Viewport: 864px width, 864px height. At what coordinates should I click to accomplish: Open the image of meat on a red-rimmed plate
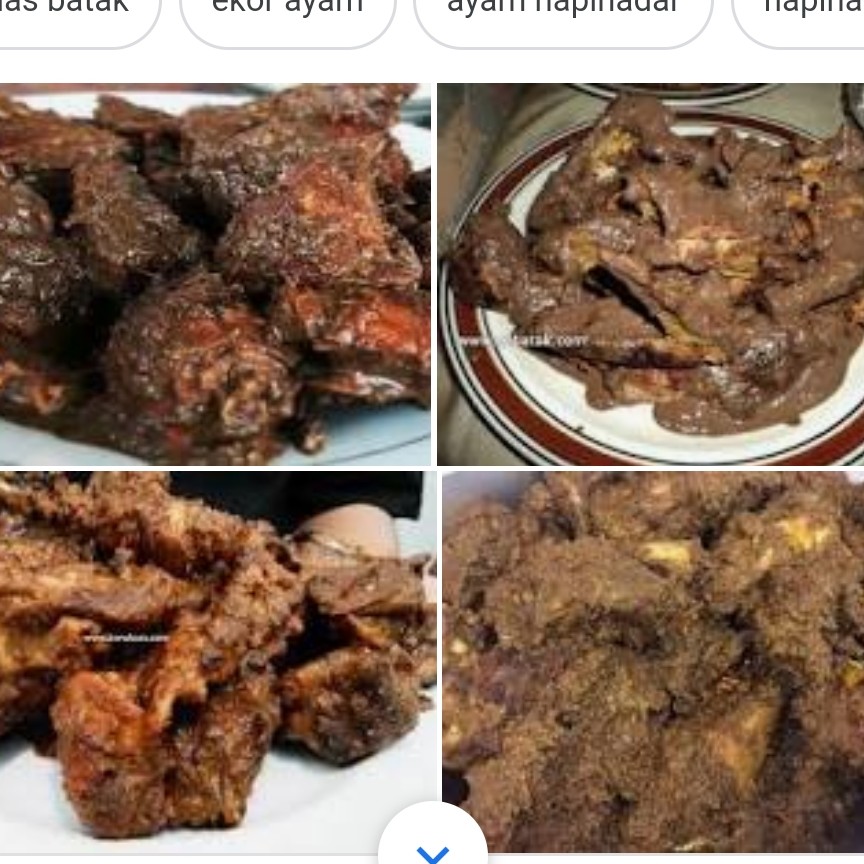point(650,274)
